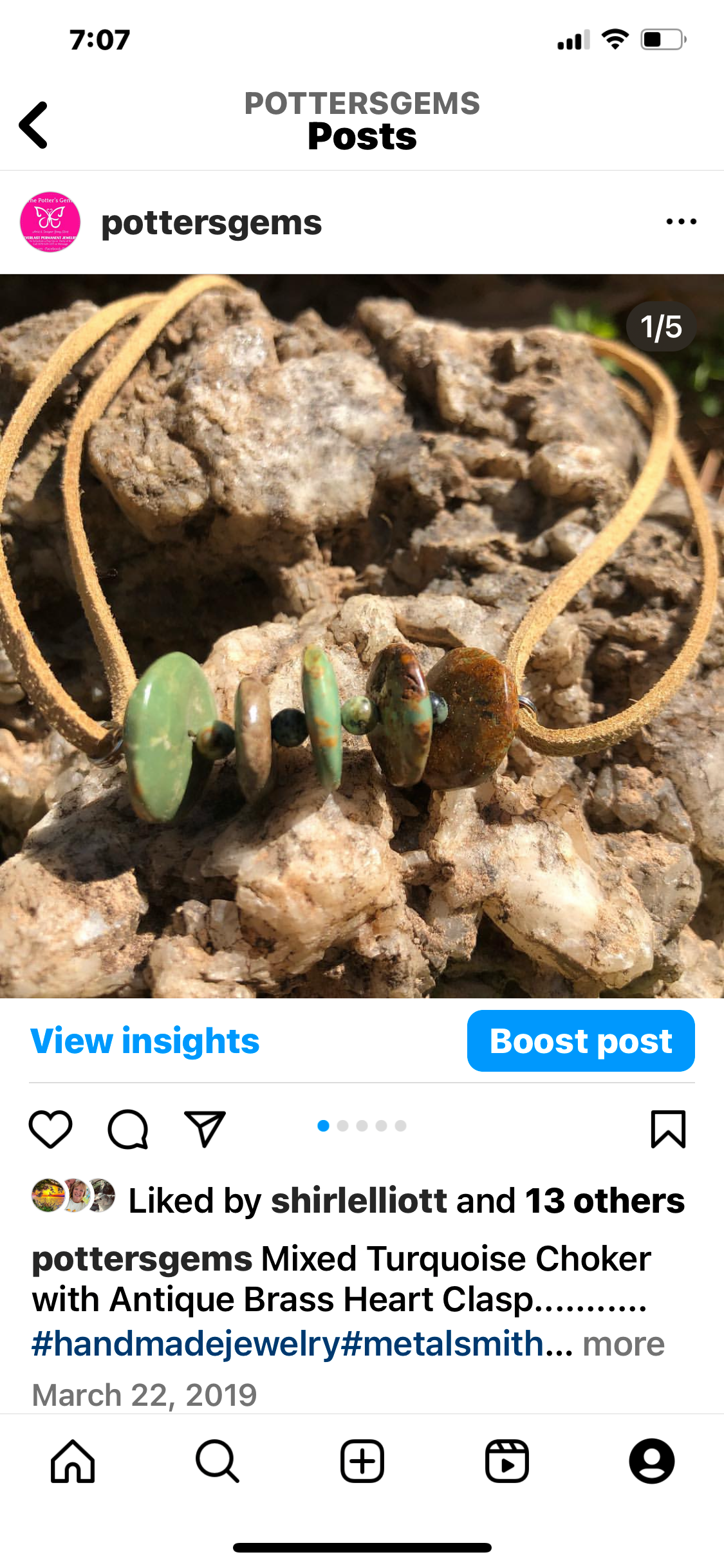Switch to the Reels tab
Viewport: 724px width, 1568px height.
coord(507,1461)
